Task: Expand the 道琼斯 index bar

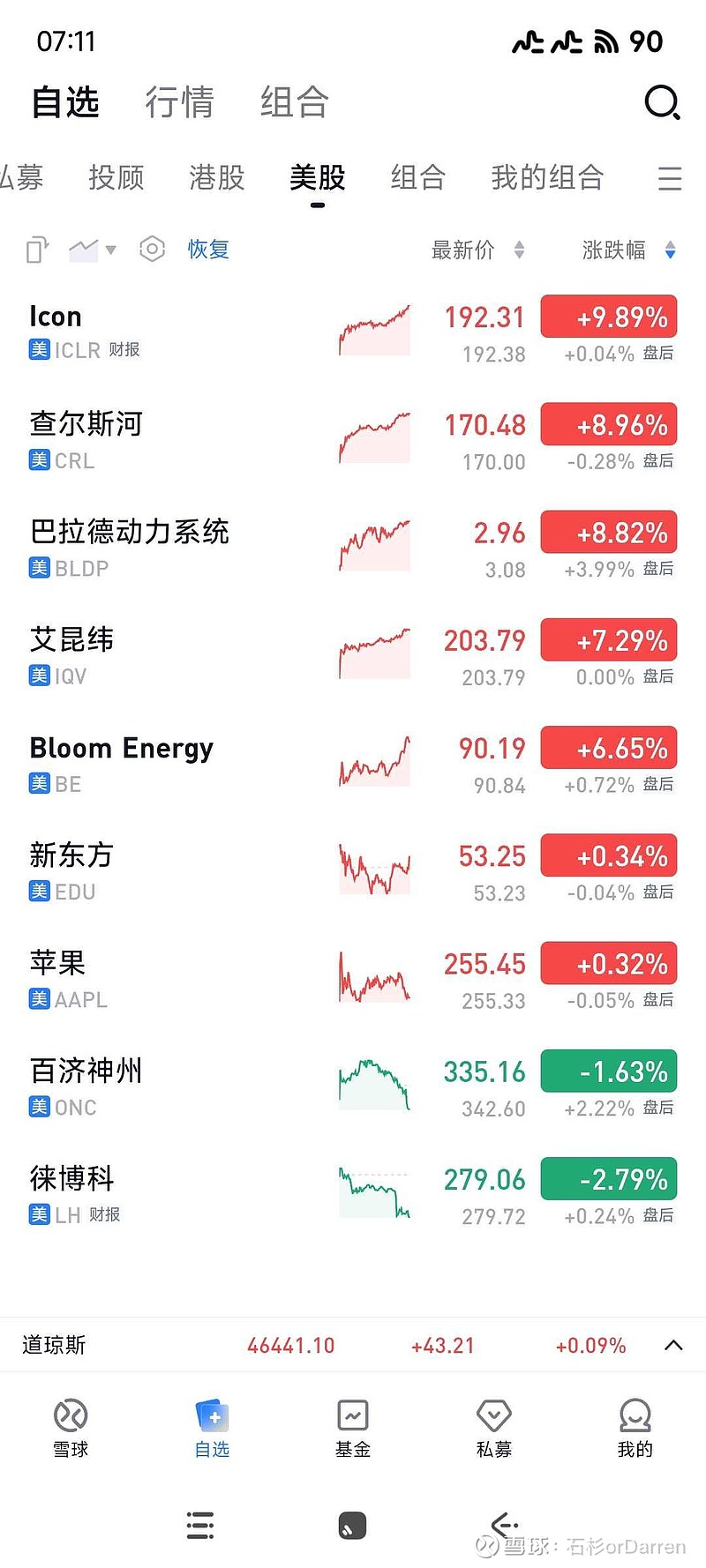Action: pyautogui.click(x=673, y=1345)
